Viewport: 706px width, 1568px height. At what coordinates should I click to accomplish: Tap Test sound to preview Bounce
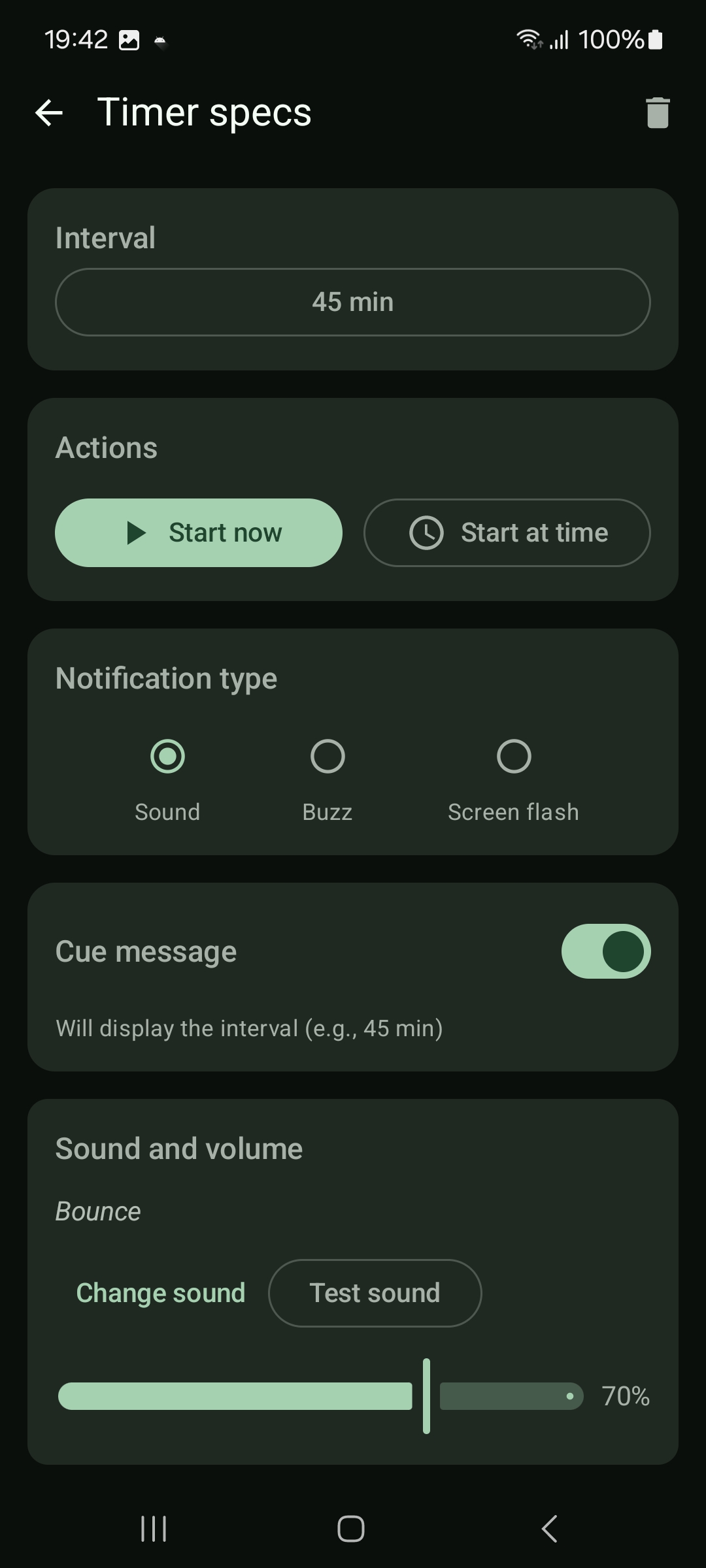coord(374,1292)
